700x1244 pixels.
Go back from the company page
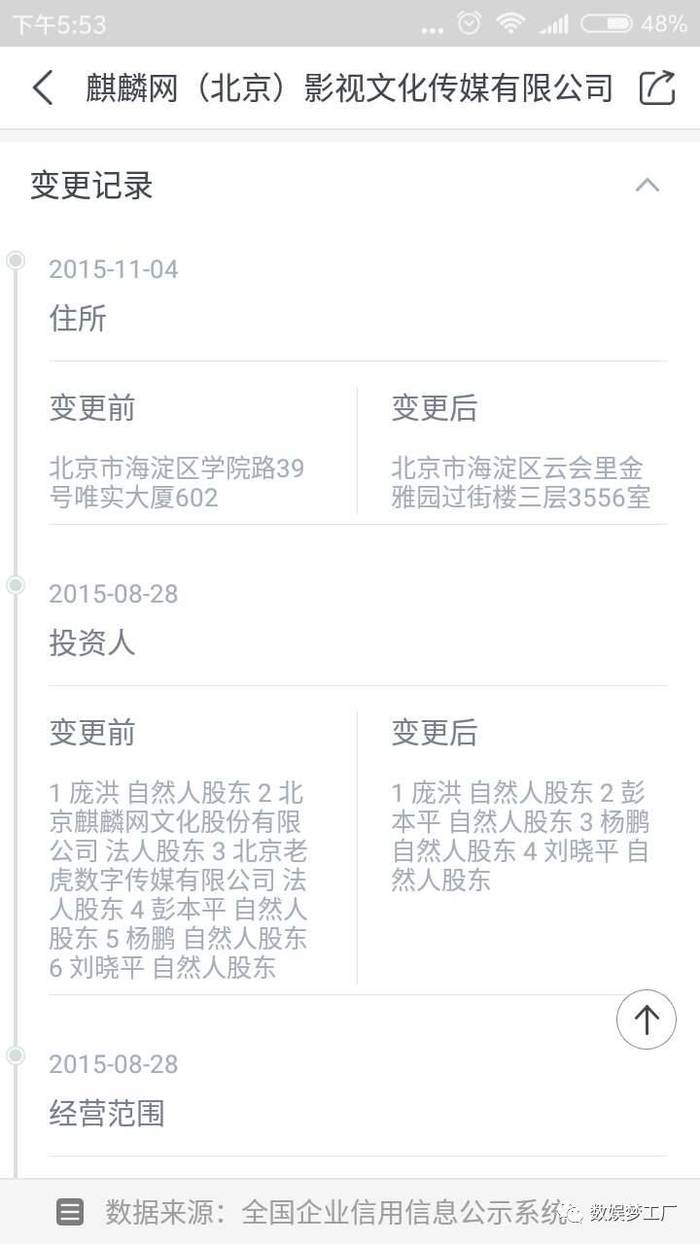pos(42,88)
